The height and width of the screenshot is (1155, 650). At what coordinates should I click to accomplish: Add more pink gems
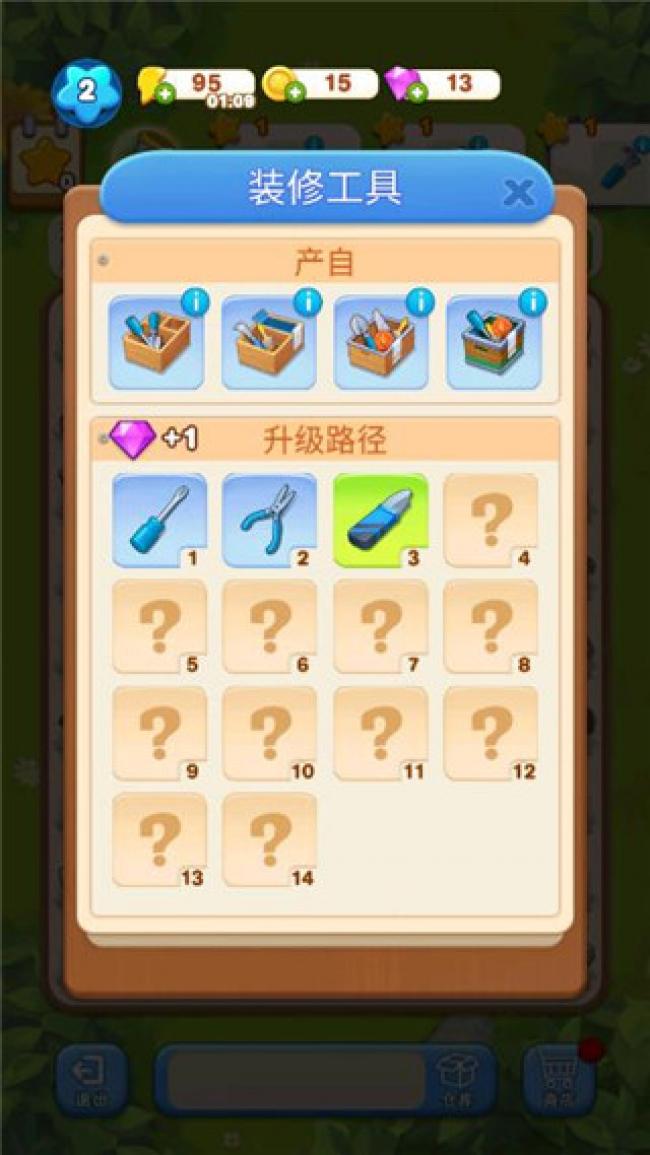tap(416, 94)
